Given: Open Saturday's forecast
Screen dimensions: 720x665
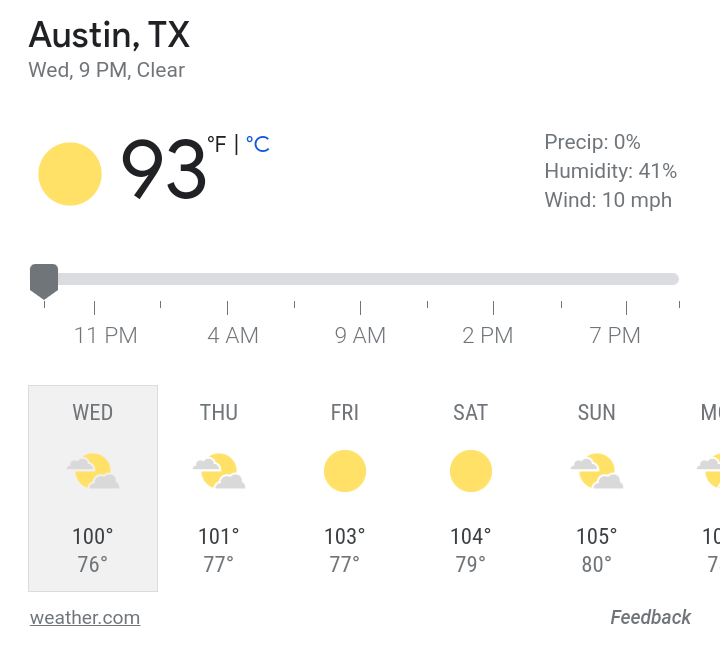Looking at the screenshot, I should tap(471, 488).
